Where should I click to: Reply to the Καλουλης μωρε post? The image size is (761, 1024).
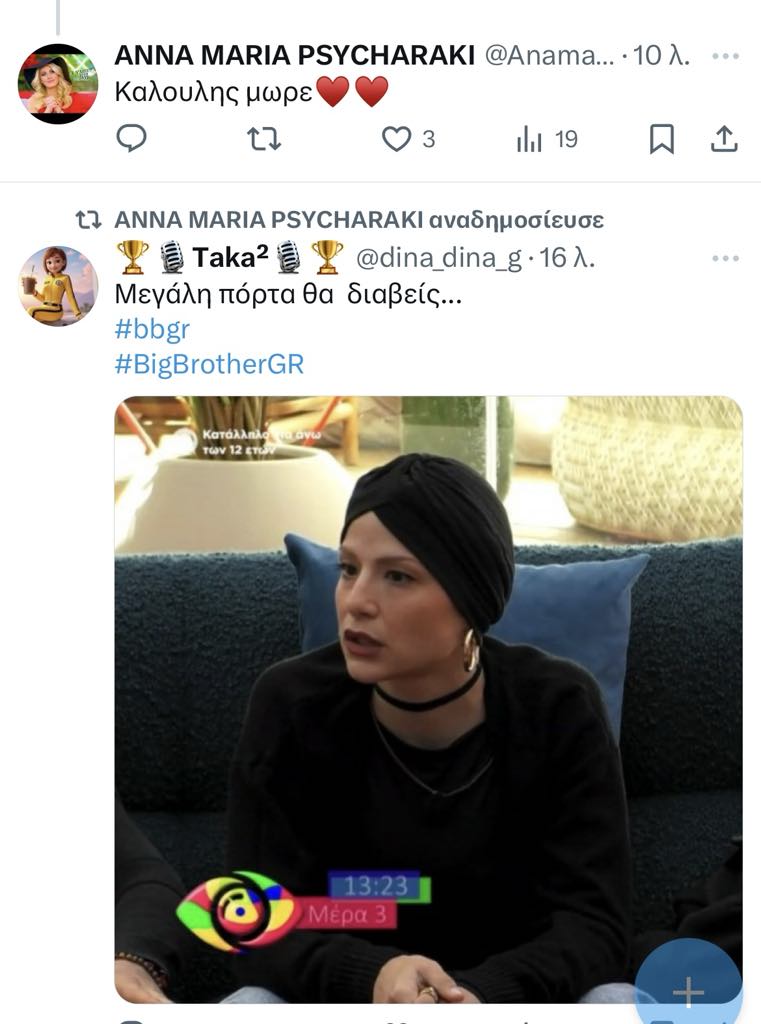(131, 139)
